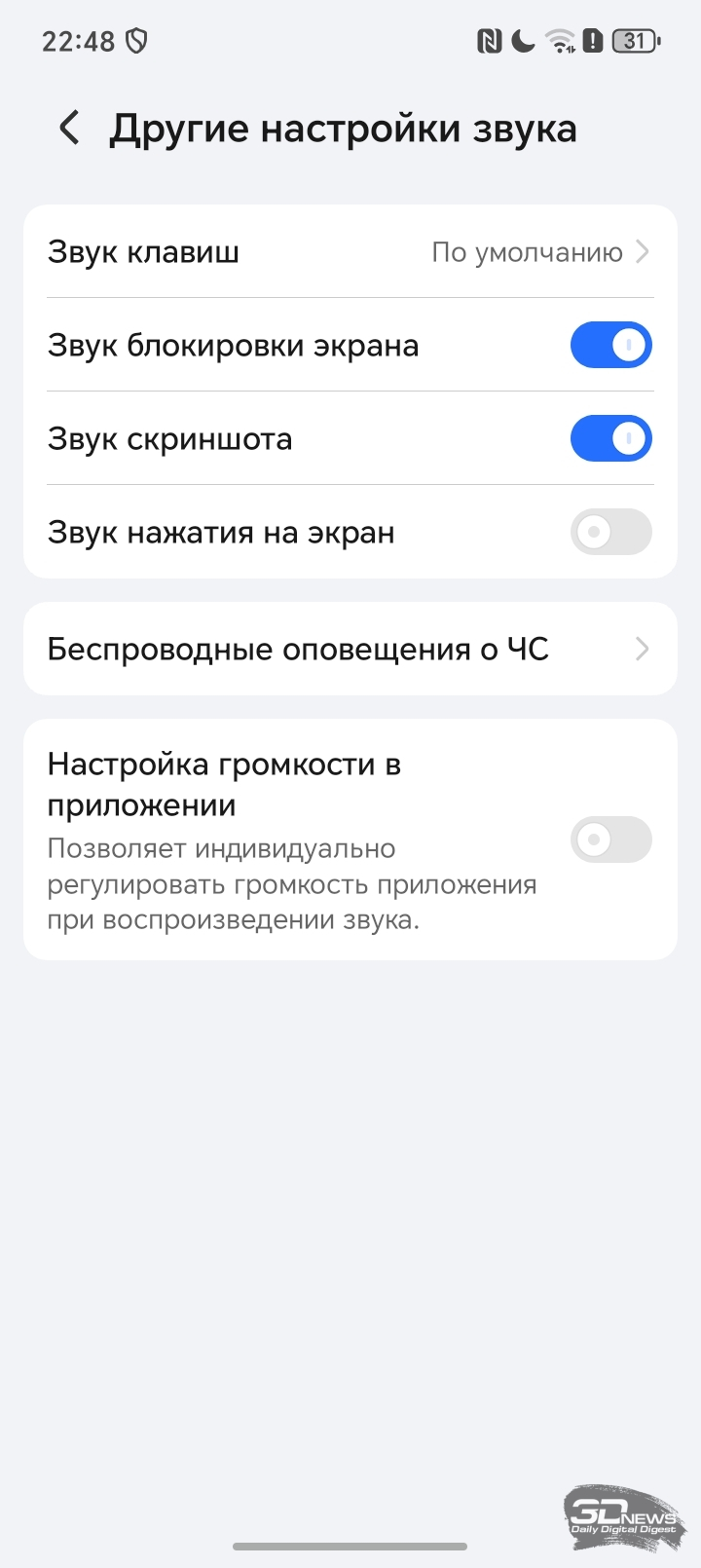701x1568 pixels.
Task: Open Беспроводные оповещения о ЧС
Action: [x=350, y=650]
